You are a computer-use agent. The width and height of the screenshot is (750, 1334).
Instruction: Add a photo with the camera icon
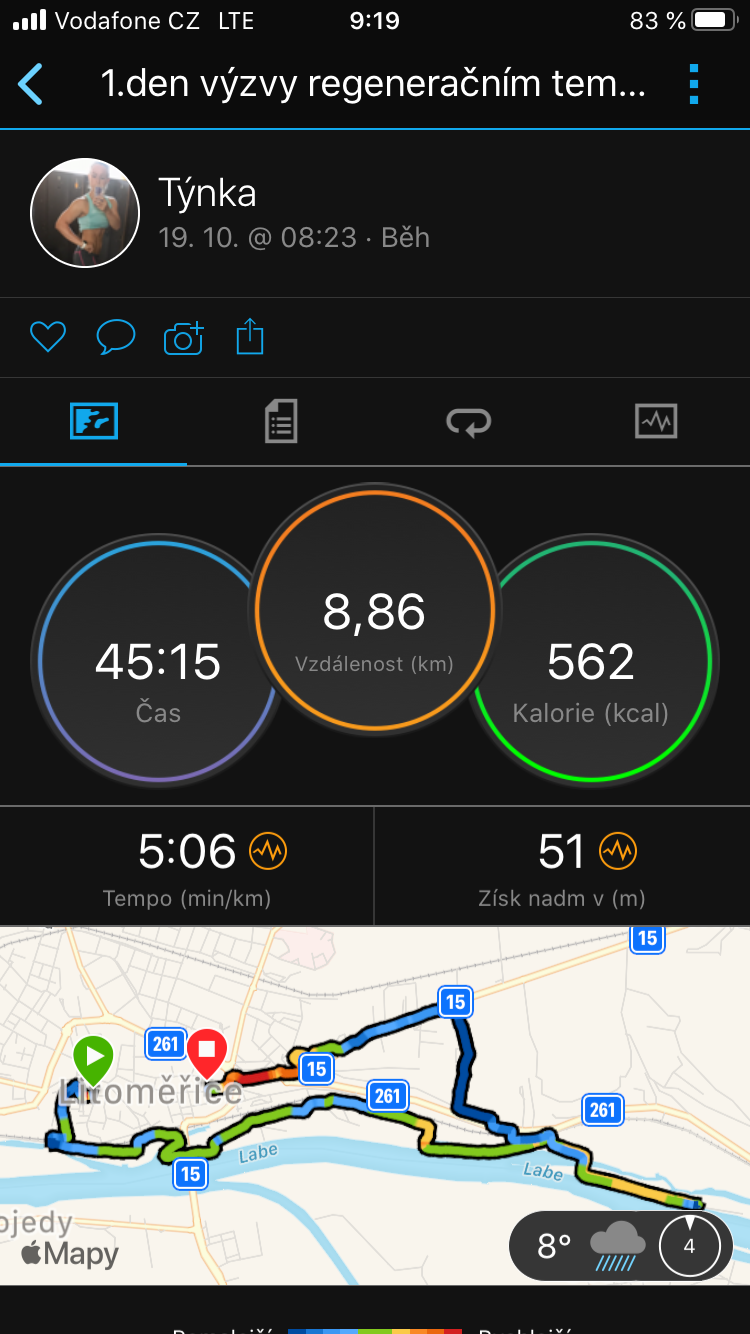pyautogui.click(x=183, y=338)
